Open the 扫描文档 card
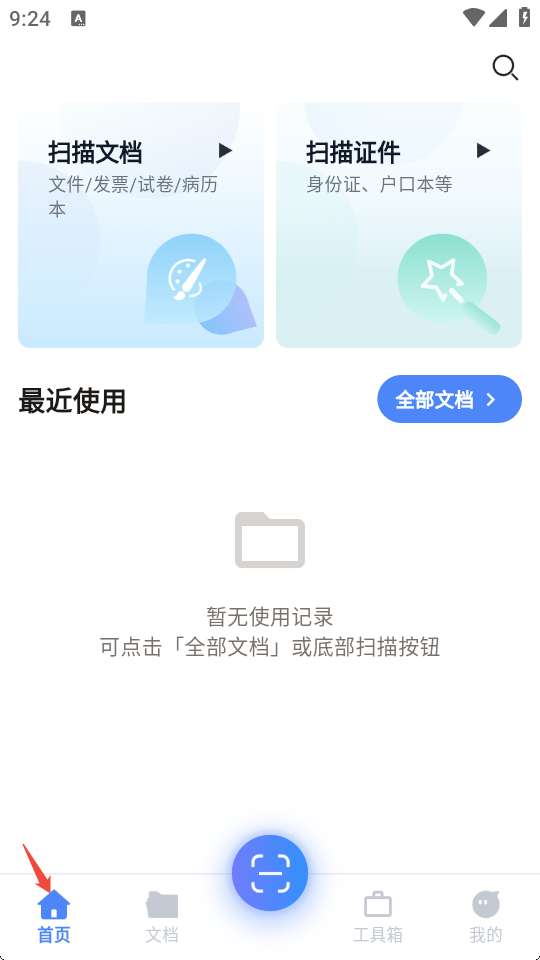Screen dimensions: 540x960 point(141,225)
